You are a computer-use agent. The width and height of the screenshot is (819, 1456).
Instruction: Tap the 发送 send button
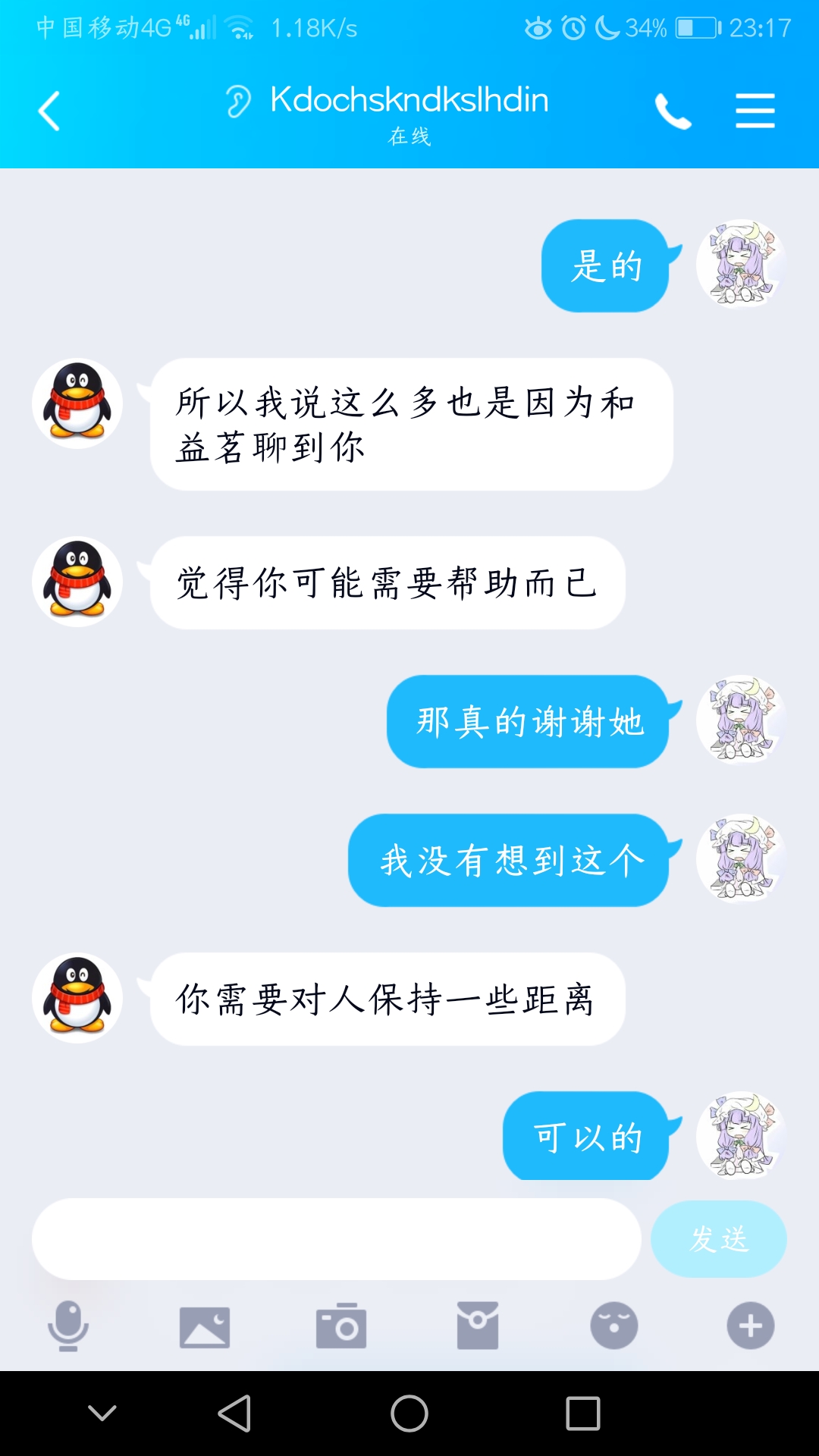tap(718, 1239)
